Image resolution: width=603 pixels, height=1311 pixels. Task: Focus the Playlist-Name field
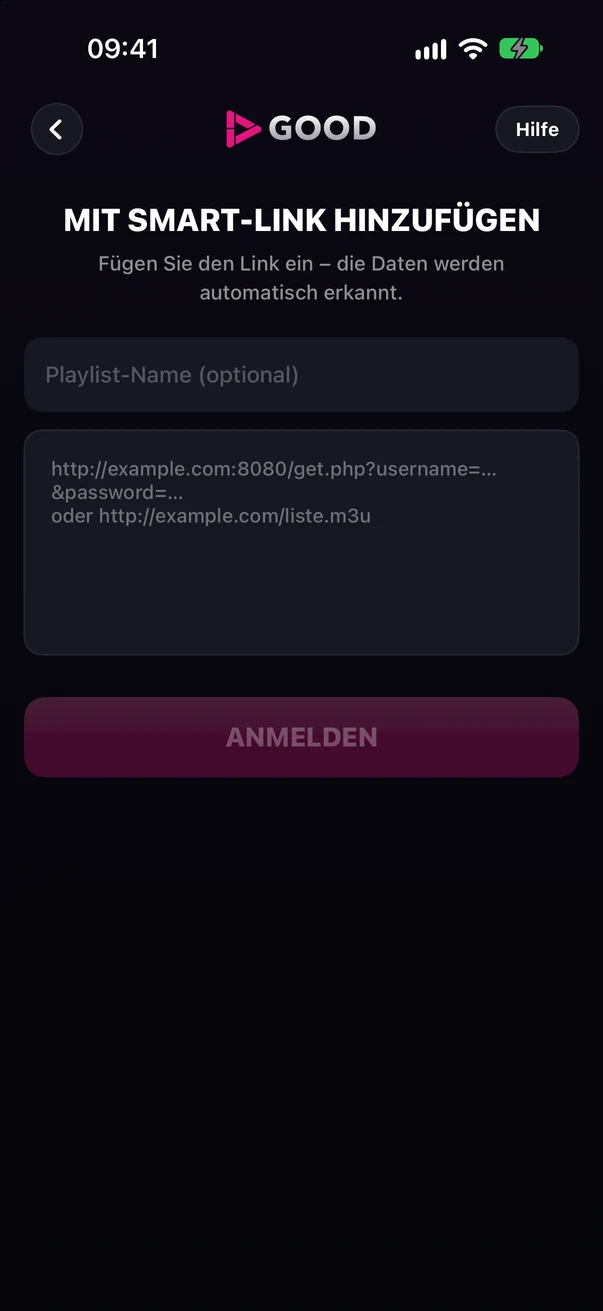(301, 375)
